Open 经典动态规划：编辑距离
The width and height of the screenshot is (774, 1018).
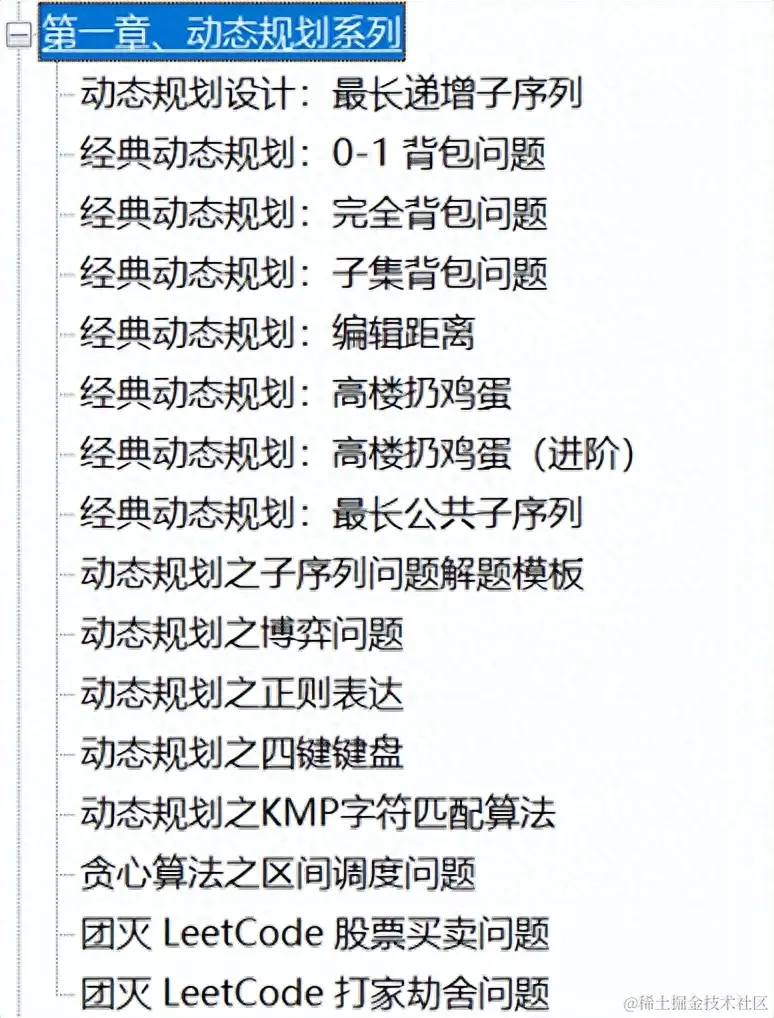(277, 333)
